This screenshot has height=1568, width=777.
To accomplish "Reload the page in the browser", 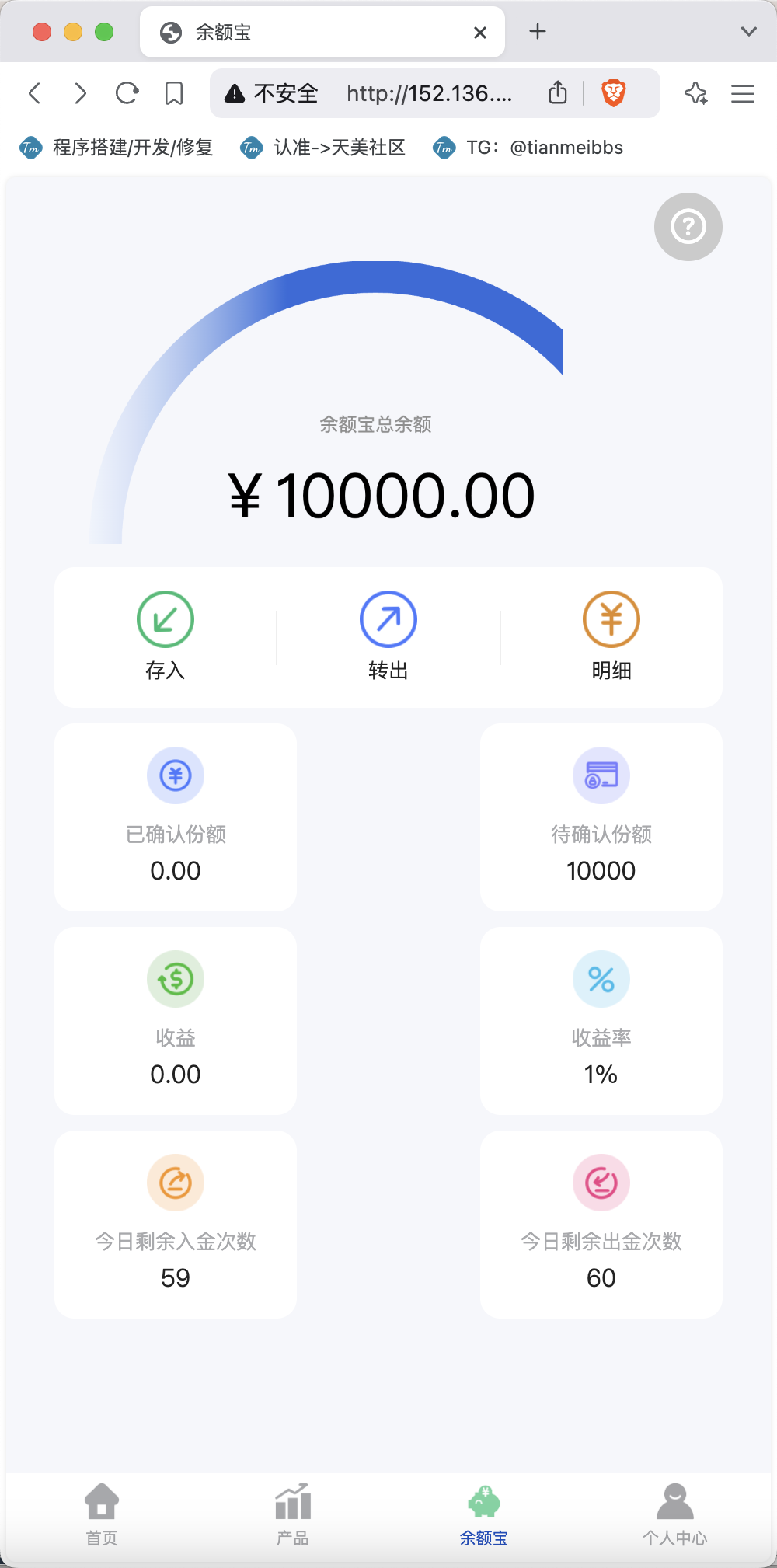I will tap(127, 94).
